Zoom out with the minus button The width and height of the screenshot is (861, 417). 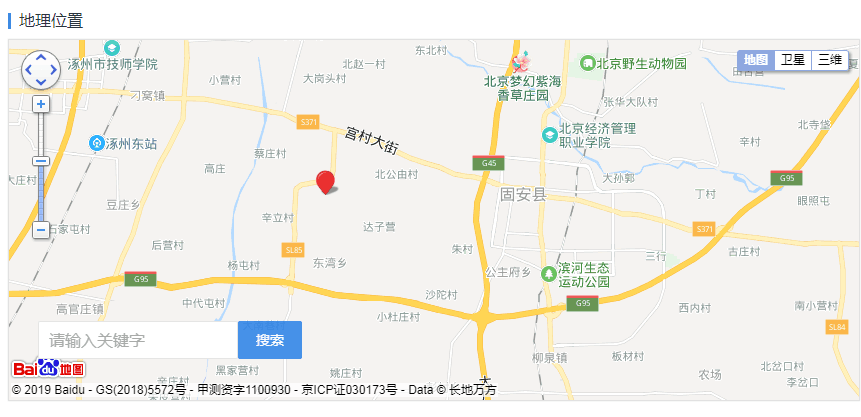pos(41,229)
